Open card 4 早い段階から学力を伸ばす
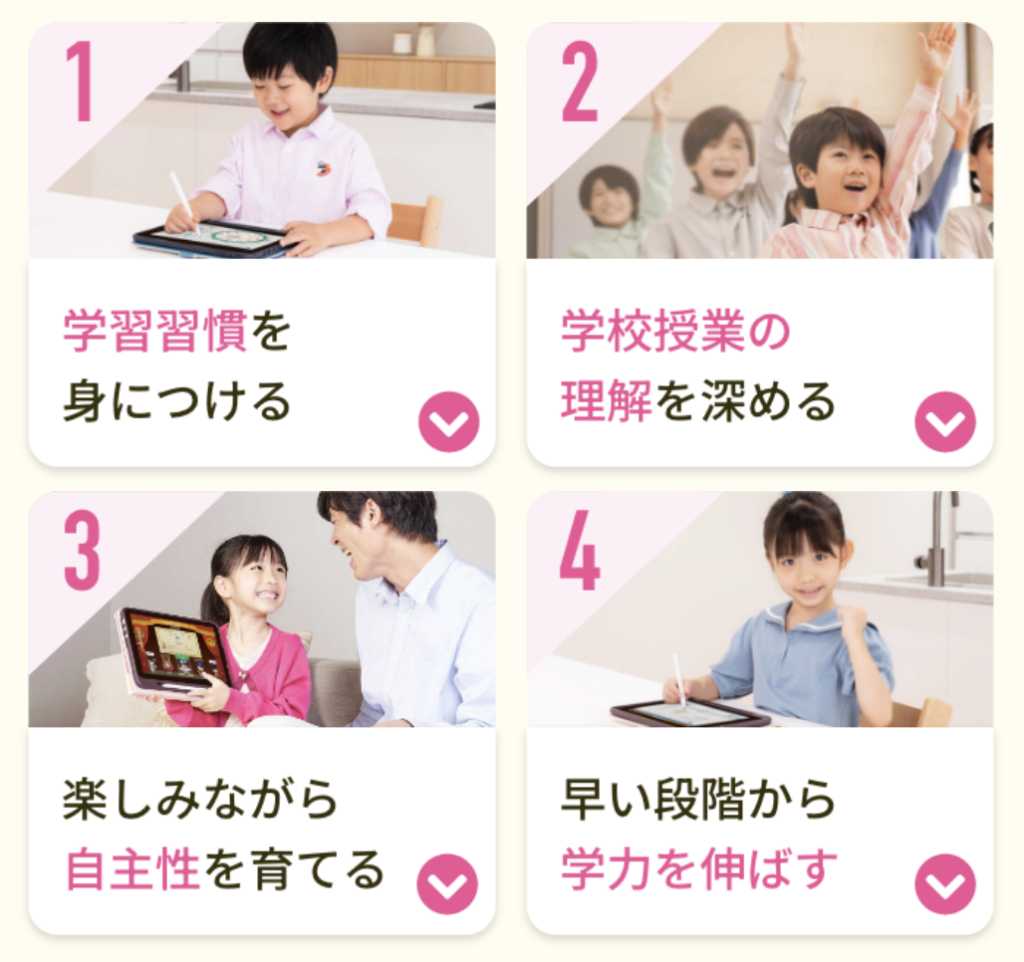The height and width of the screenshot is (962, 1024). coord(945,884)
